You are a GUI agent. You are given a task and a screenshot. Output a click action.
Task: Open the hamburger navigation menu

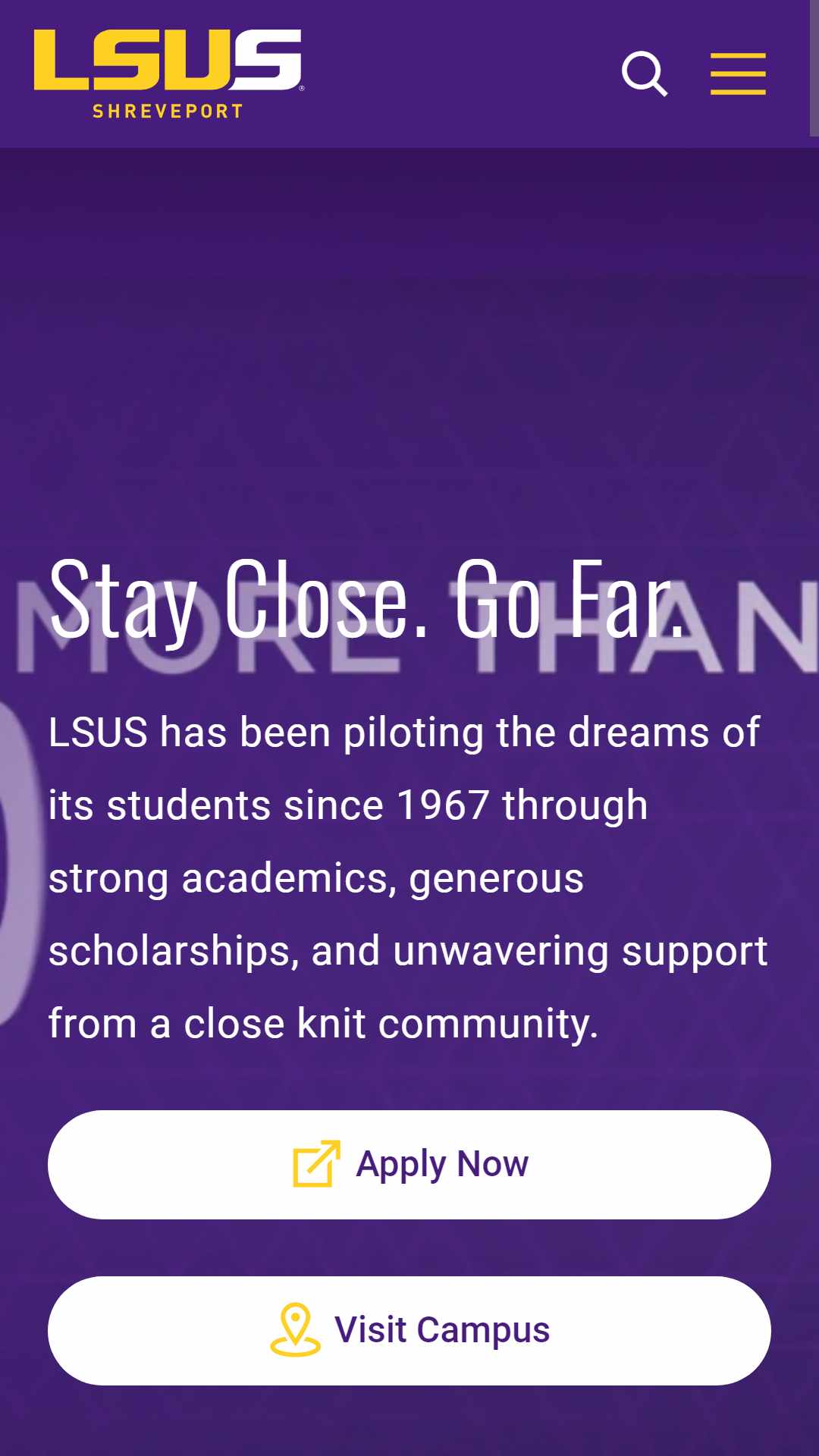click(737, 74)
